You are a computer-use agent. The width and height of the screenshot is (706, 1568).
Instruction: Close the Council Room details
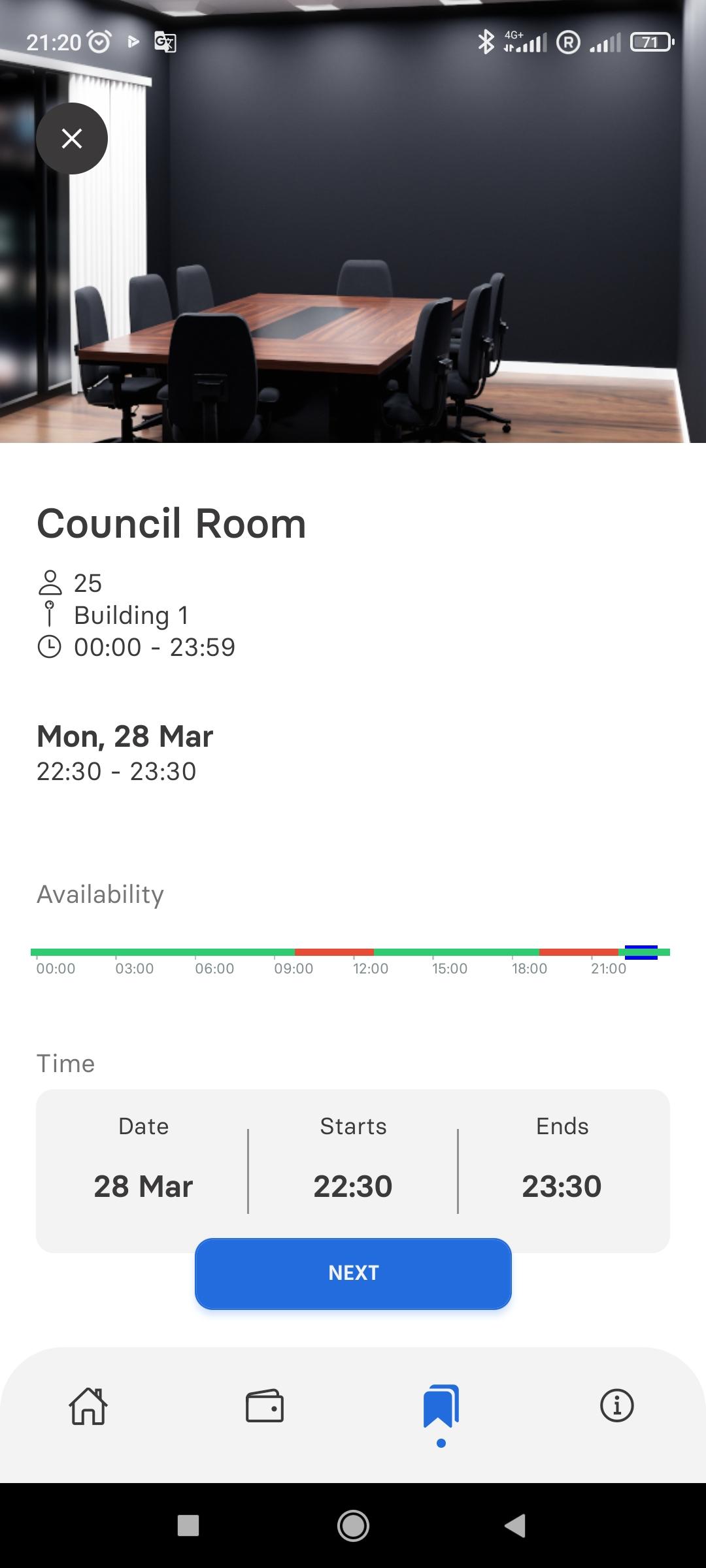point(72,139)
